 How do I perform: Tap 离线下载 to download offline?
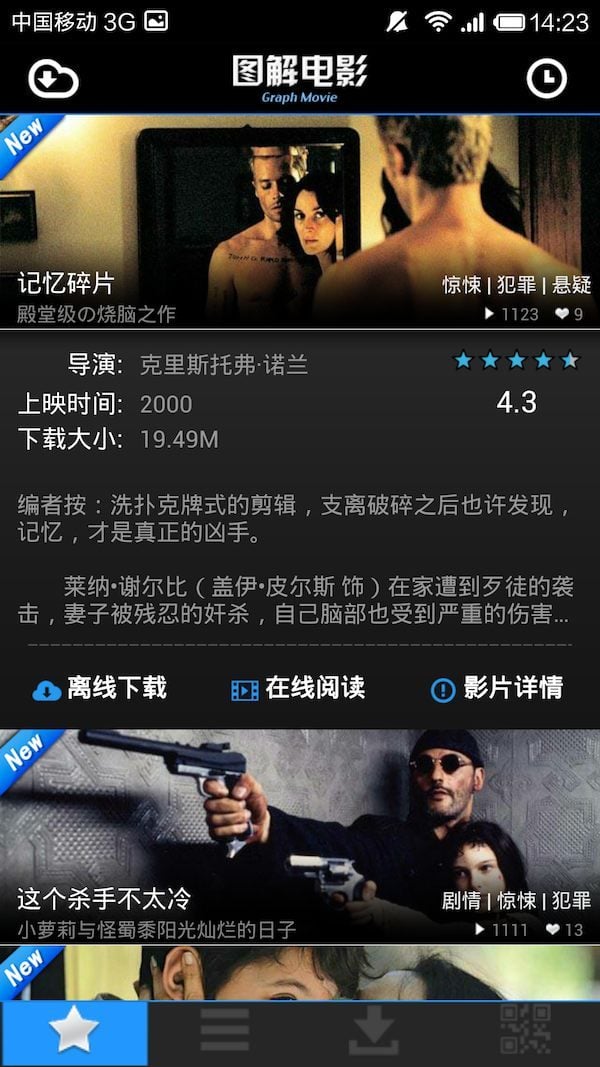(x=100, y=688)
